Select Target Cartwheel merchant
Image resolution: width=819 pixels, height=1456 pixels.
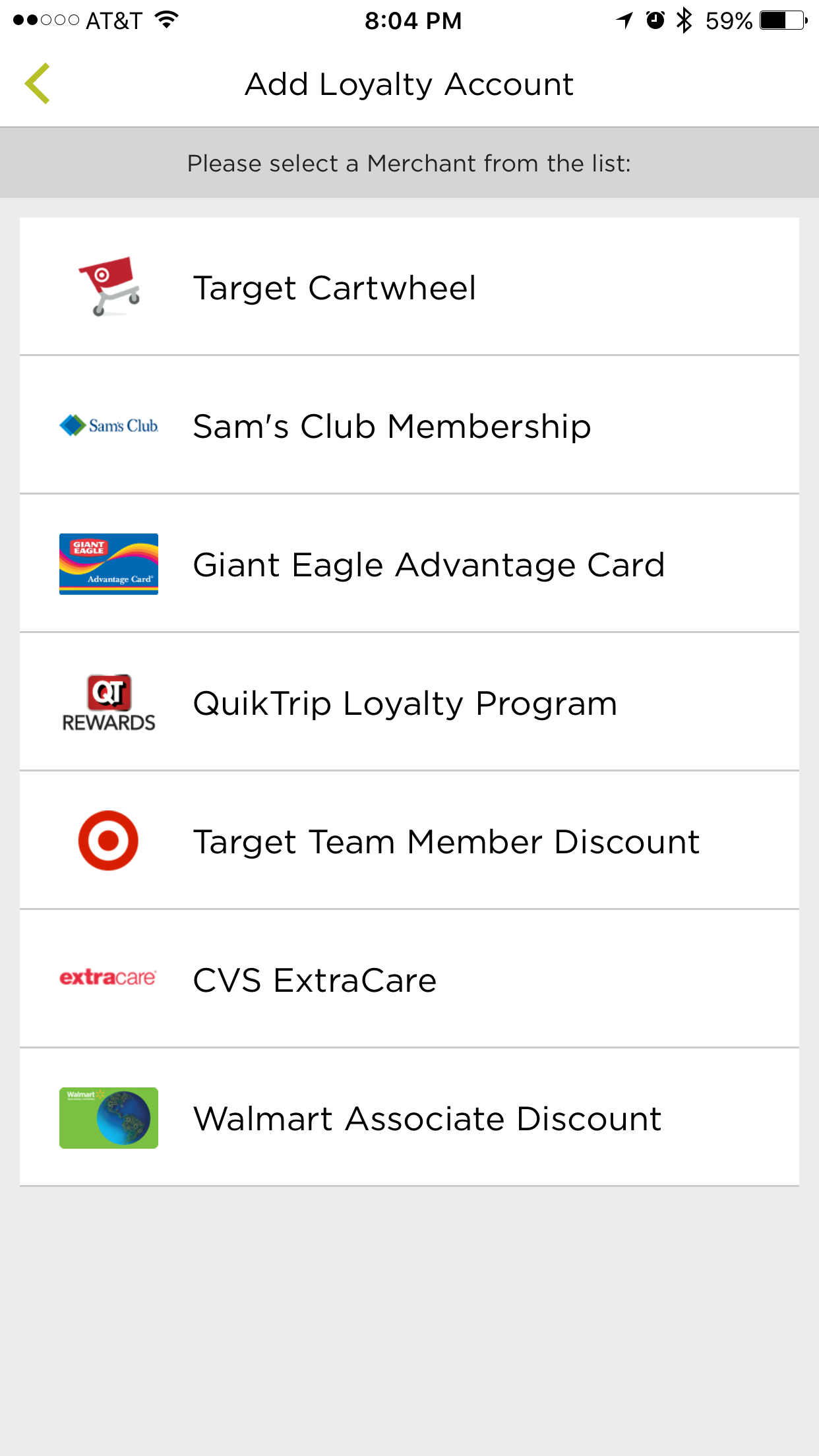[409, 286]
